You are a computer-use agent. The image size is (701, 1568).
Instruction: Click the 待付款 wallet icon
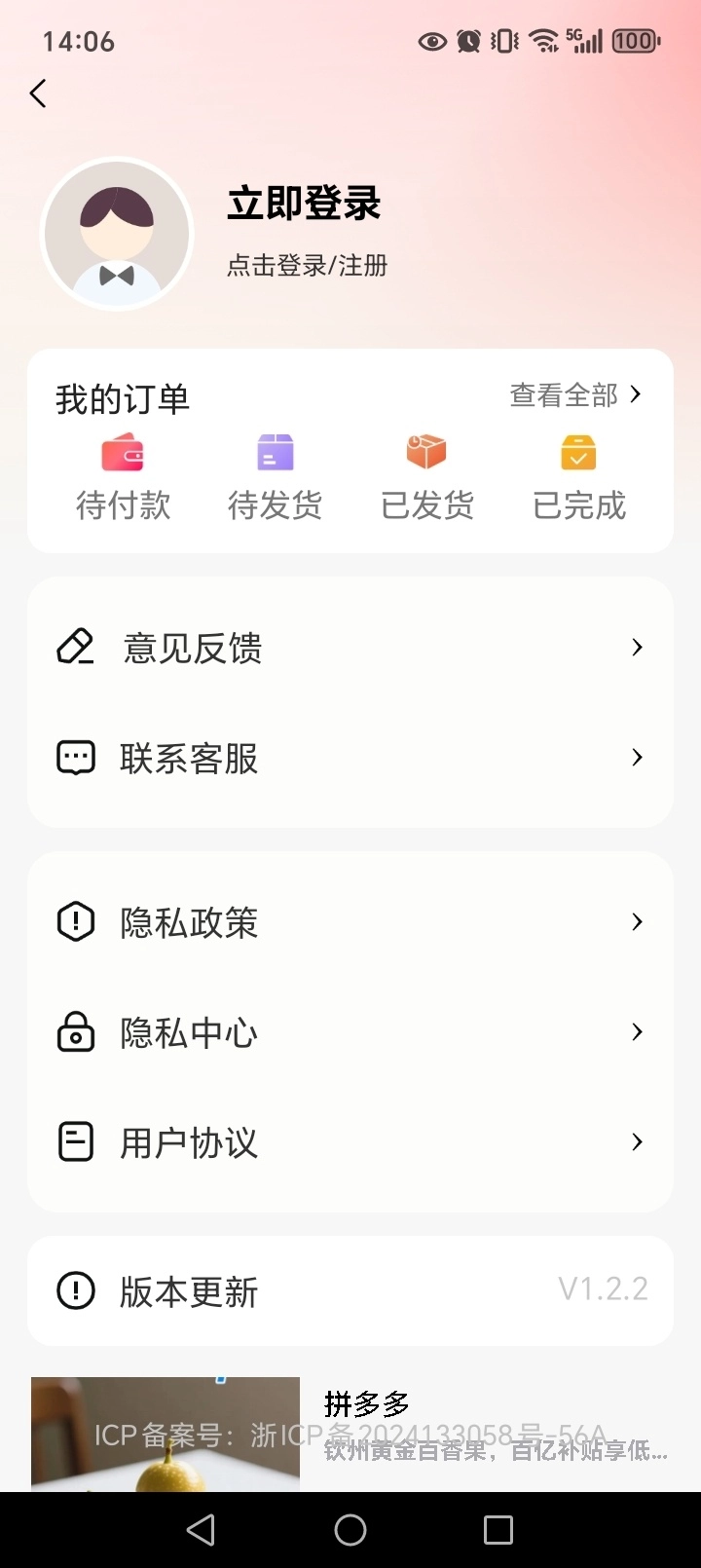point(124,451)
